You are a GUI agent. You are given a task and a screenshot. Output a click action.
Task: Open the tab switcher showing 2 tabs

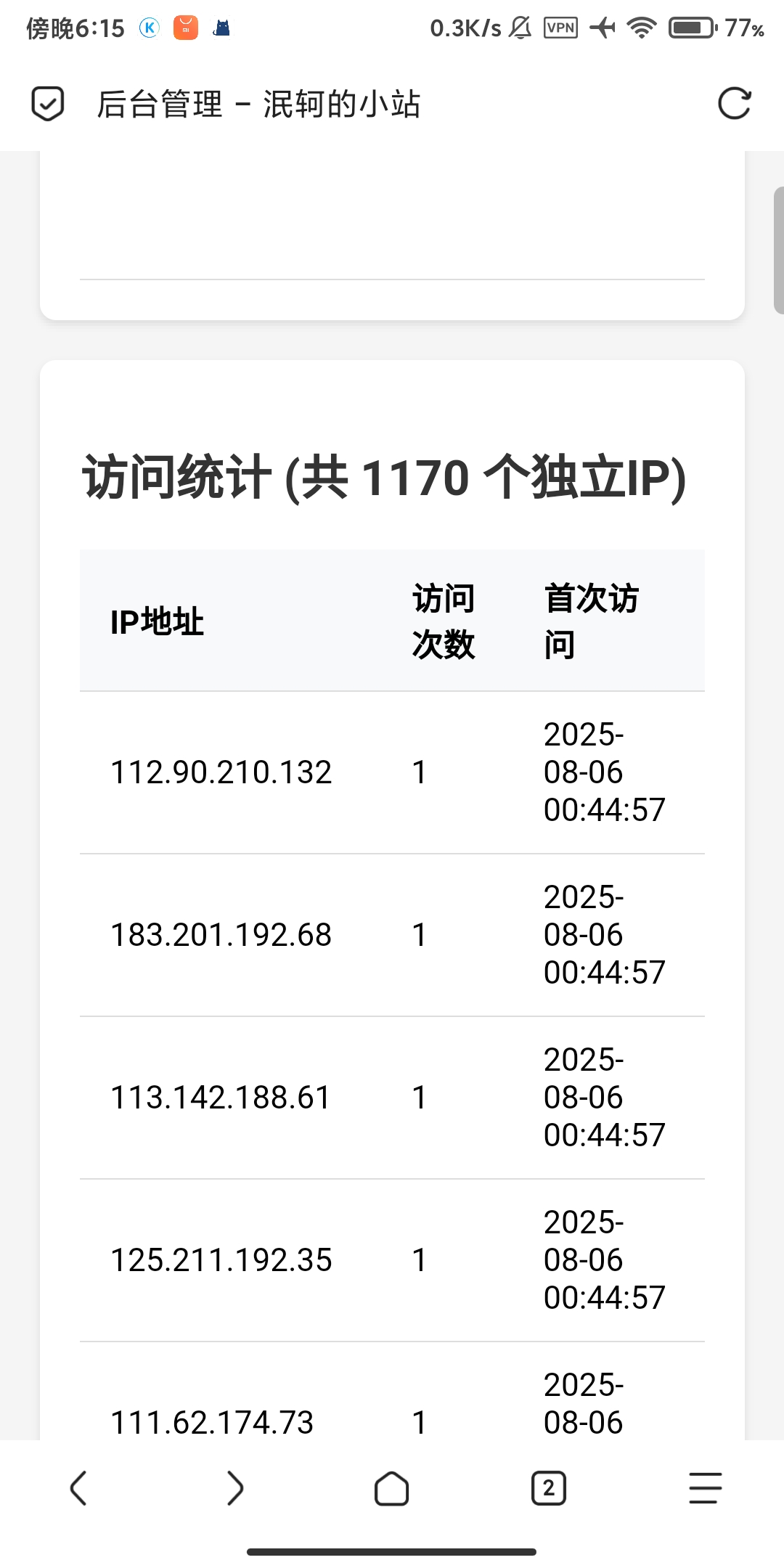[x=549, y=1488]
